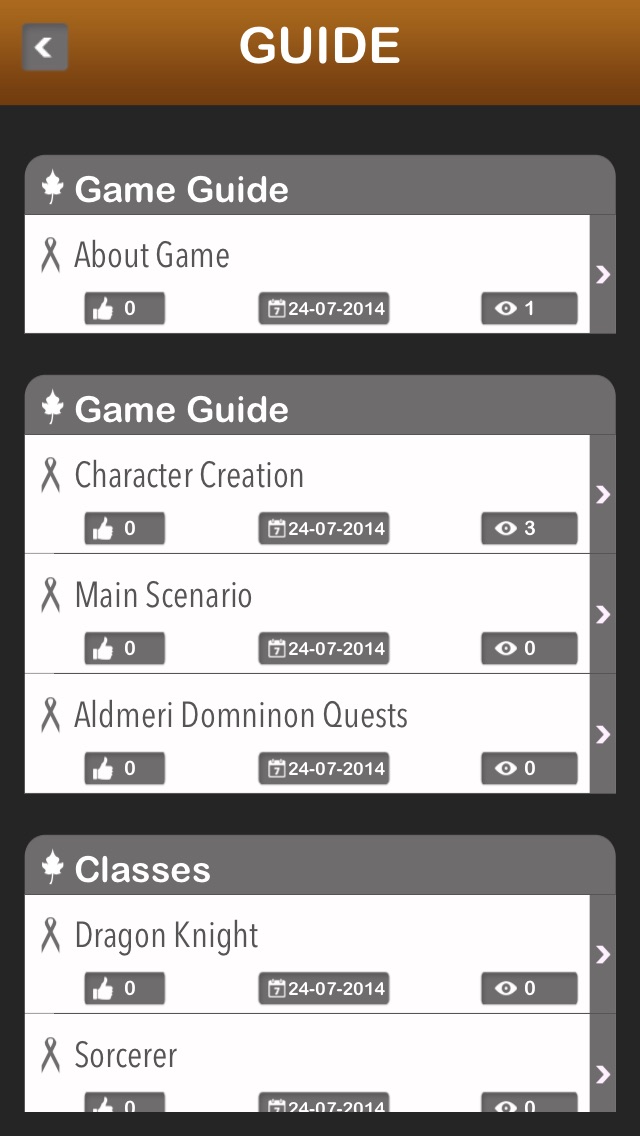Like the About Game guide
The image size is (640, 1136).
(125, 309)
